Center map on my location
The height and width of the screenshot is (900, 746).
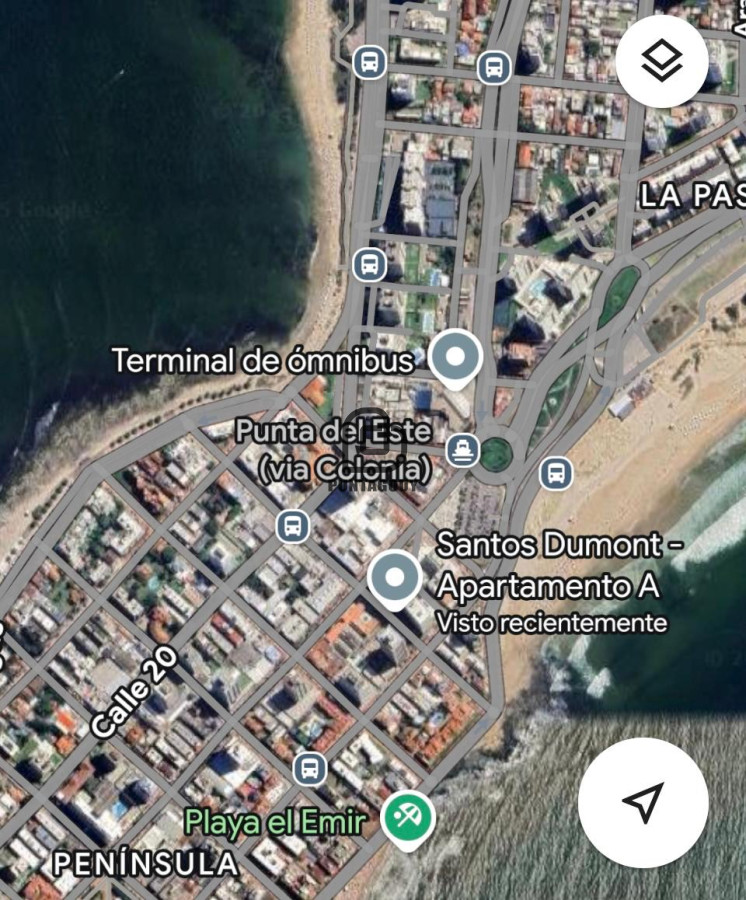click(x=643, y=802)
